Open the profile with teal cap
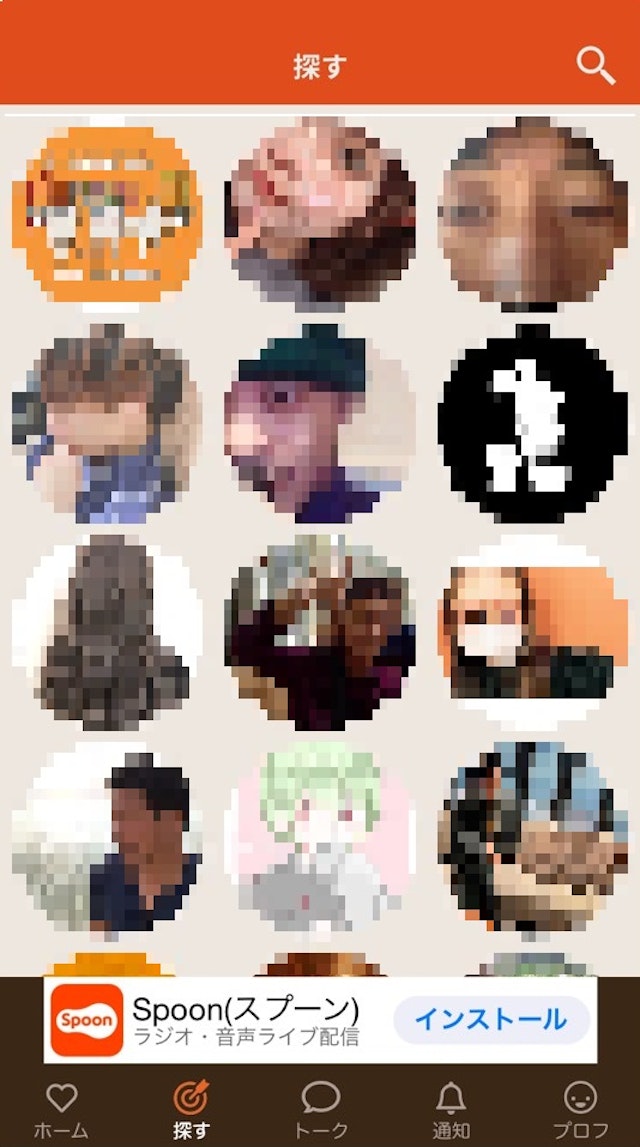 click(x=320, y=424)
